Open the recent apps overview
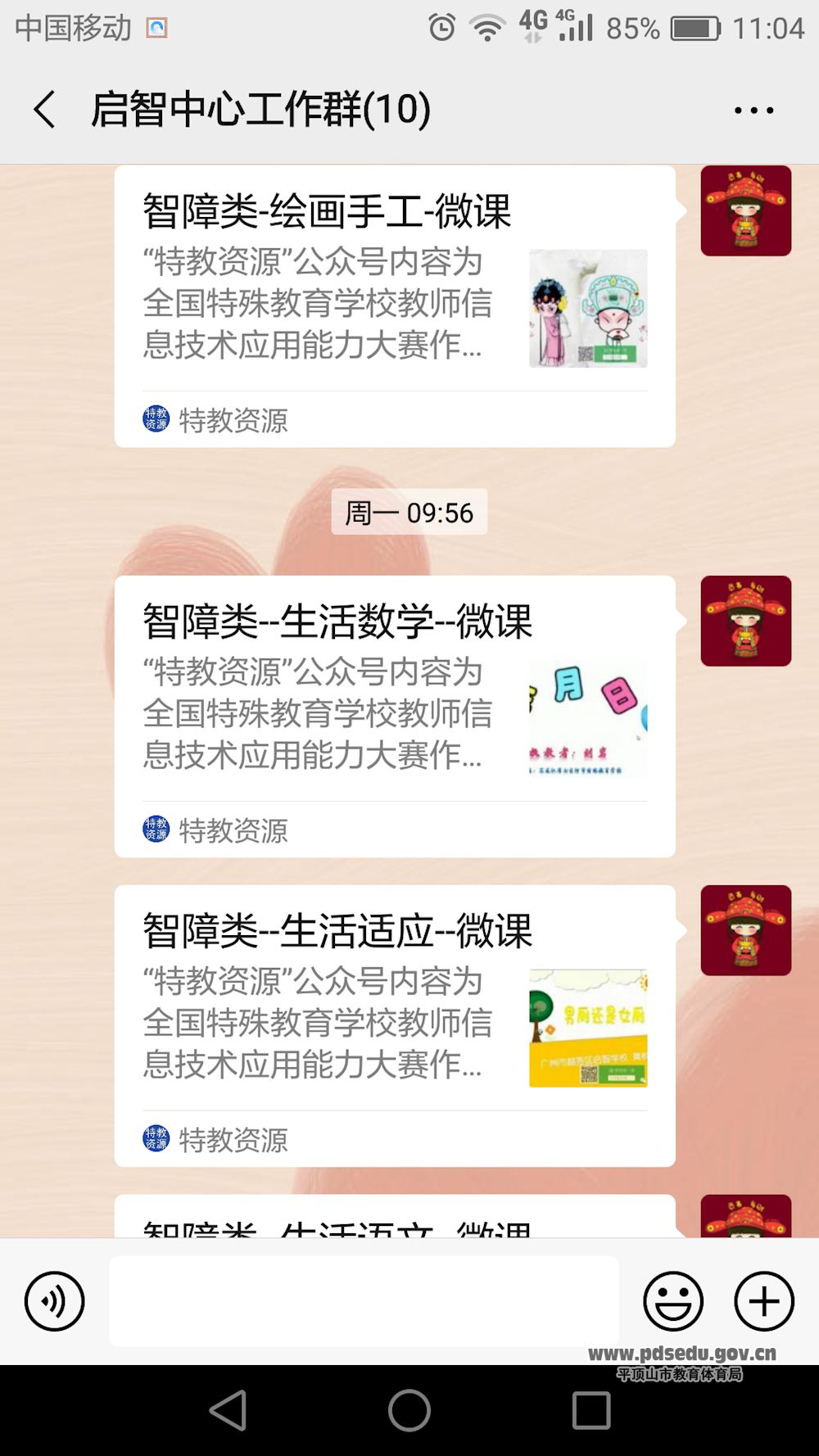 click(591, 1410)
